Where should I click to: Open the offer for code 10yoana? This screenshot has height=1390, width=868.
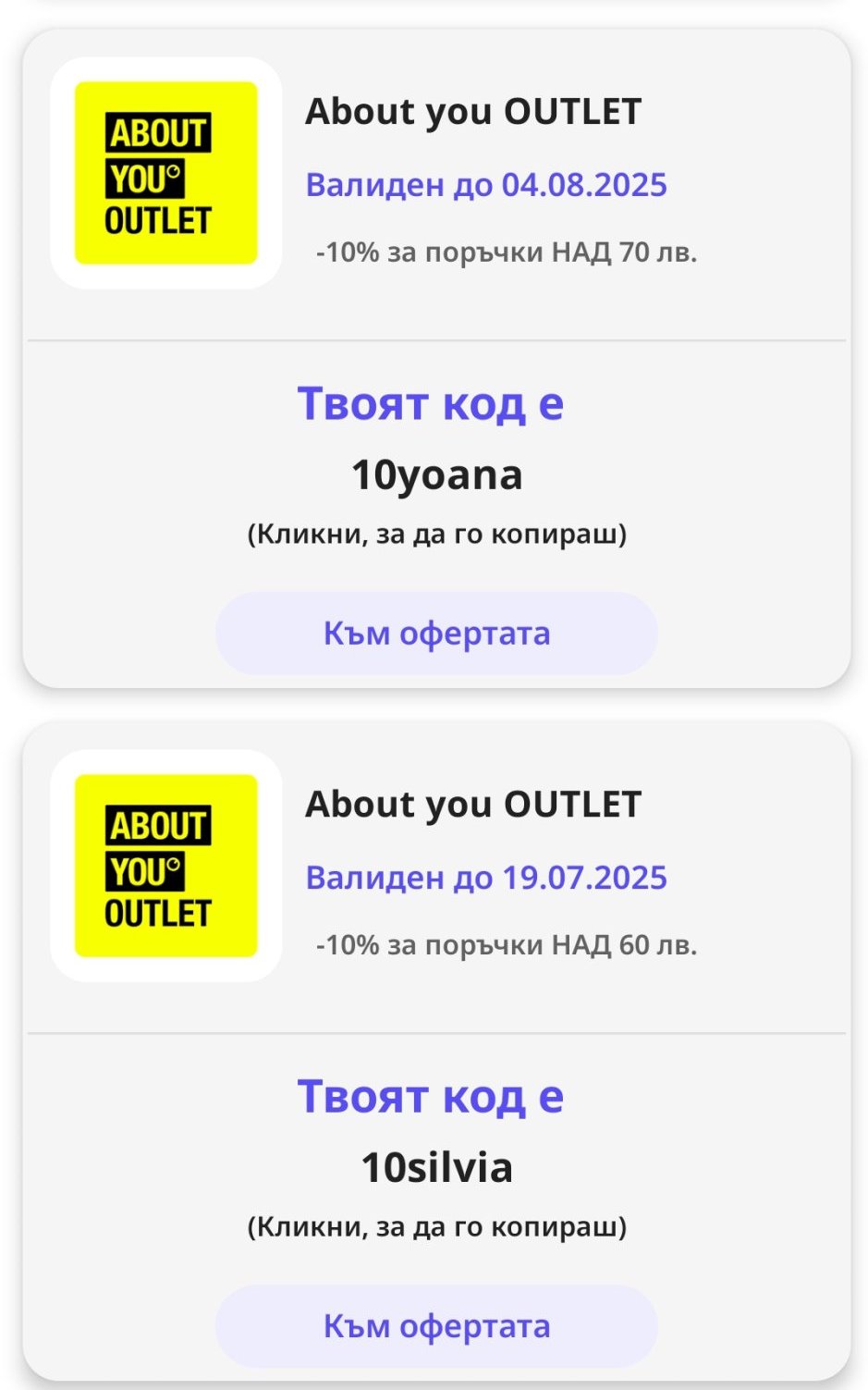tap(436, 633)
